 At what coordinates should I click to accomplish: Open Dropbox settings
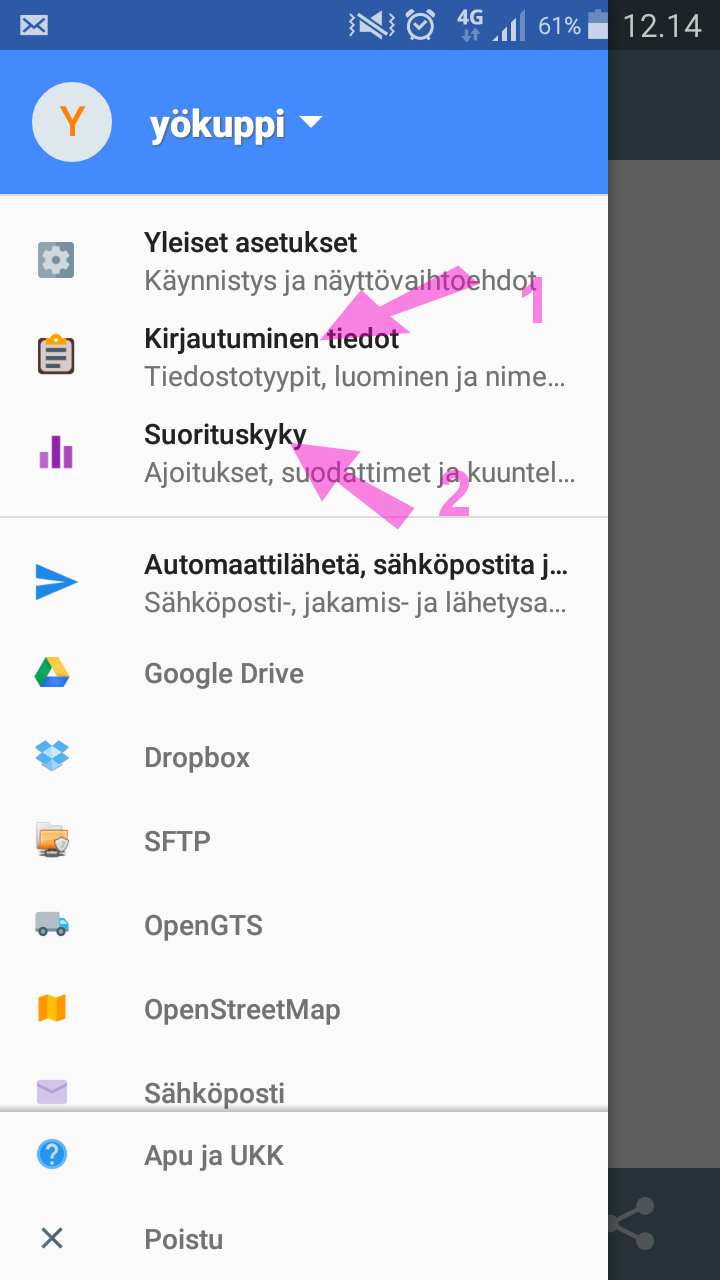tap(197, 758)
